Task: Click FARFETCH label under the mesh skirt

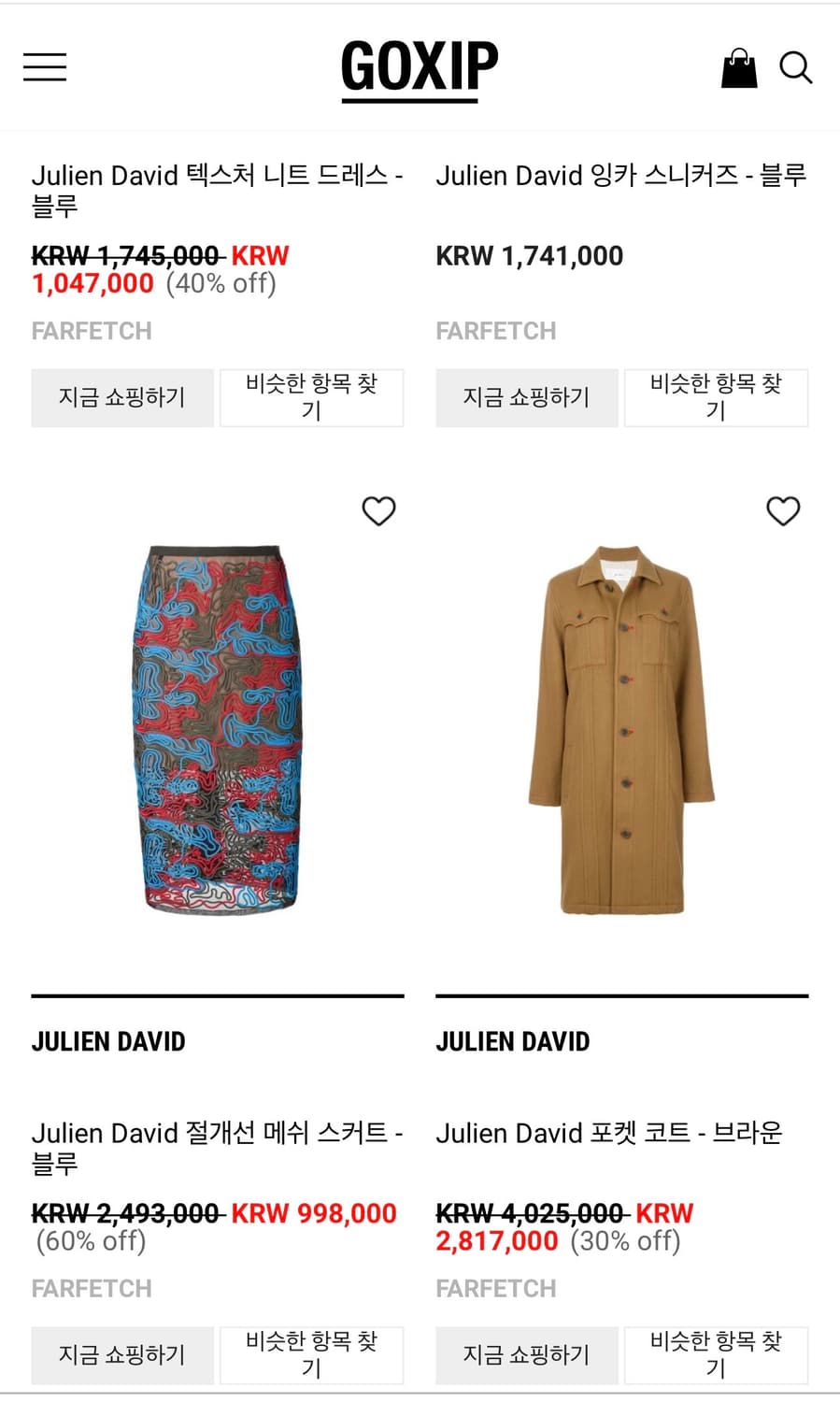Action: 91,1288
